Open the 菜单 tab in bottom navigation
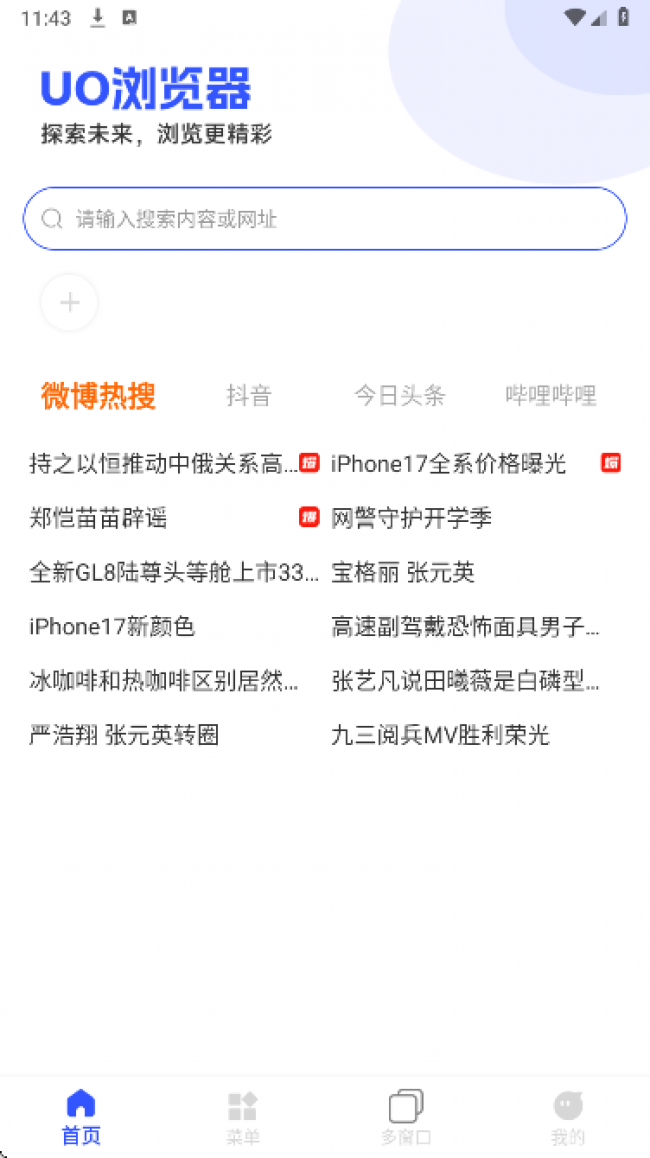 click(243, 1116)
